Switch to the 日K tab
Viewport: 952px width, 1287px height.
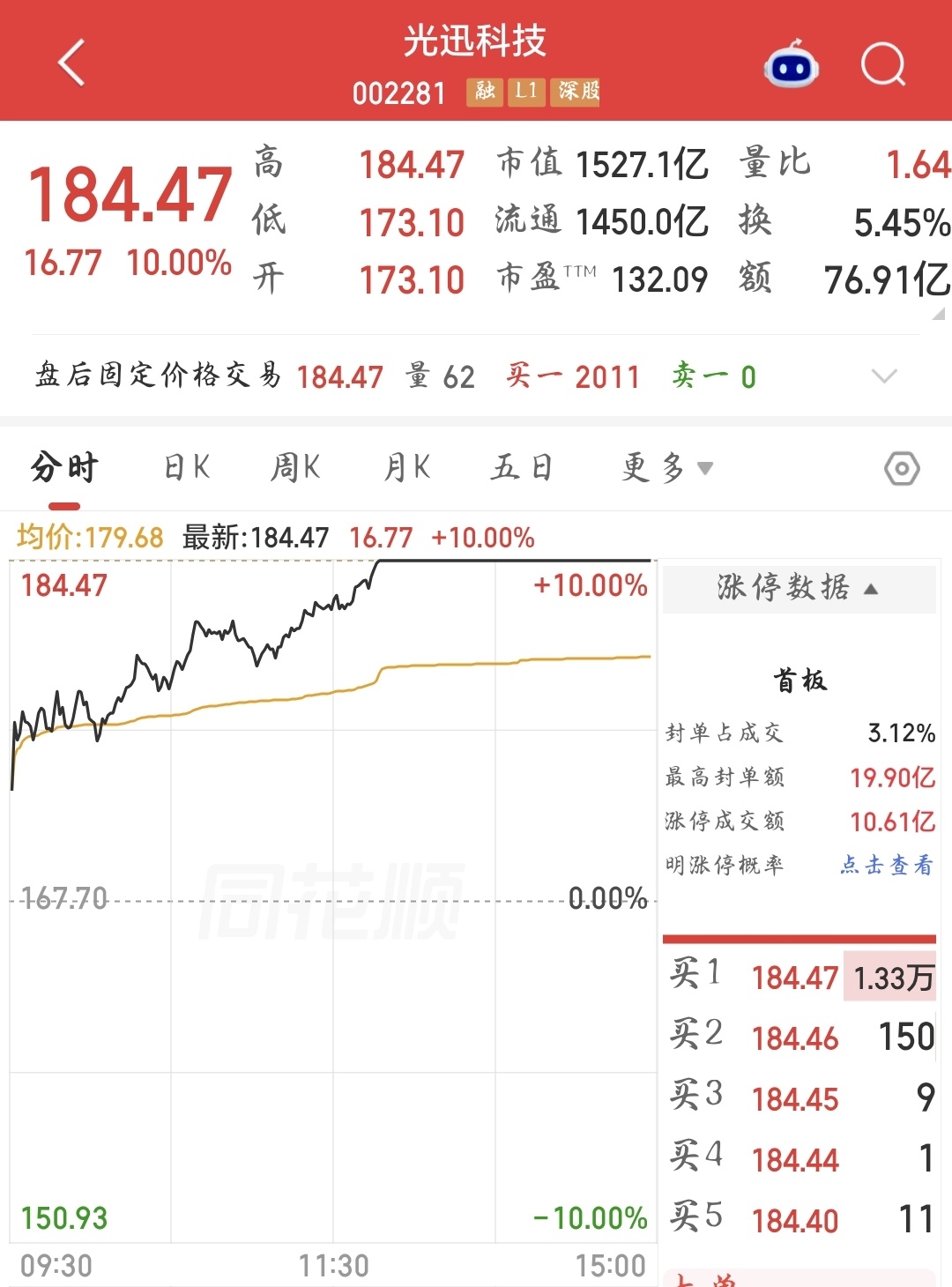[187, 467]
